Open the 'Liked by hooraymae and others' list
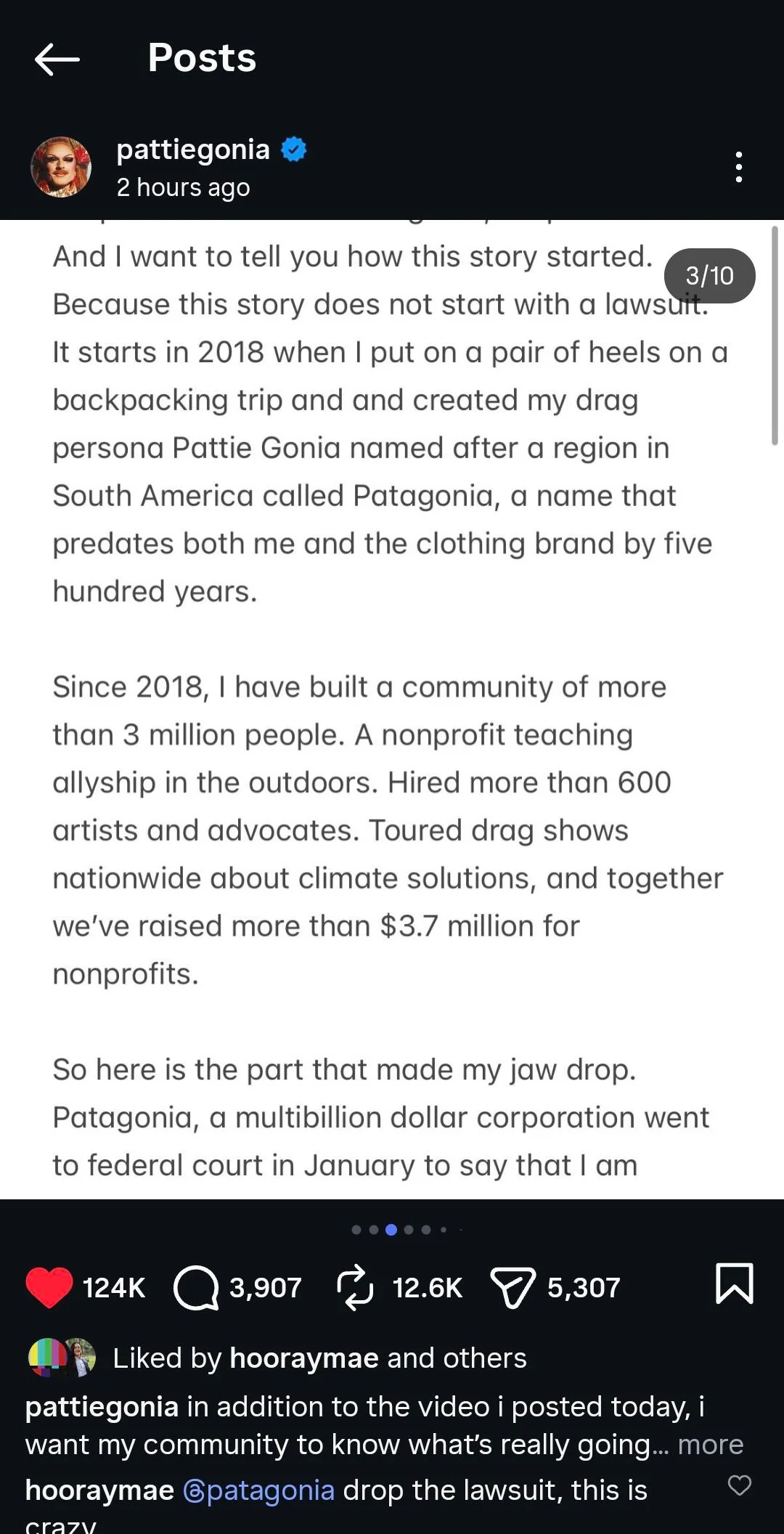Image resolution: width=784 pixels, height=1534 pixels. (319, 1358)
